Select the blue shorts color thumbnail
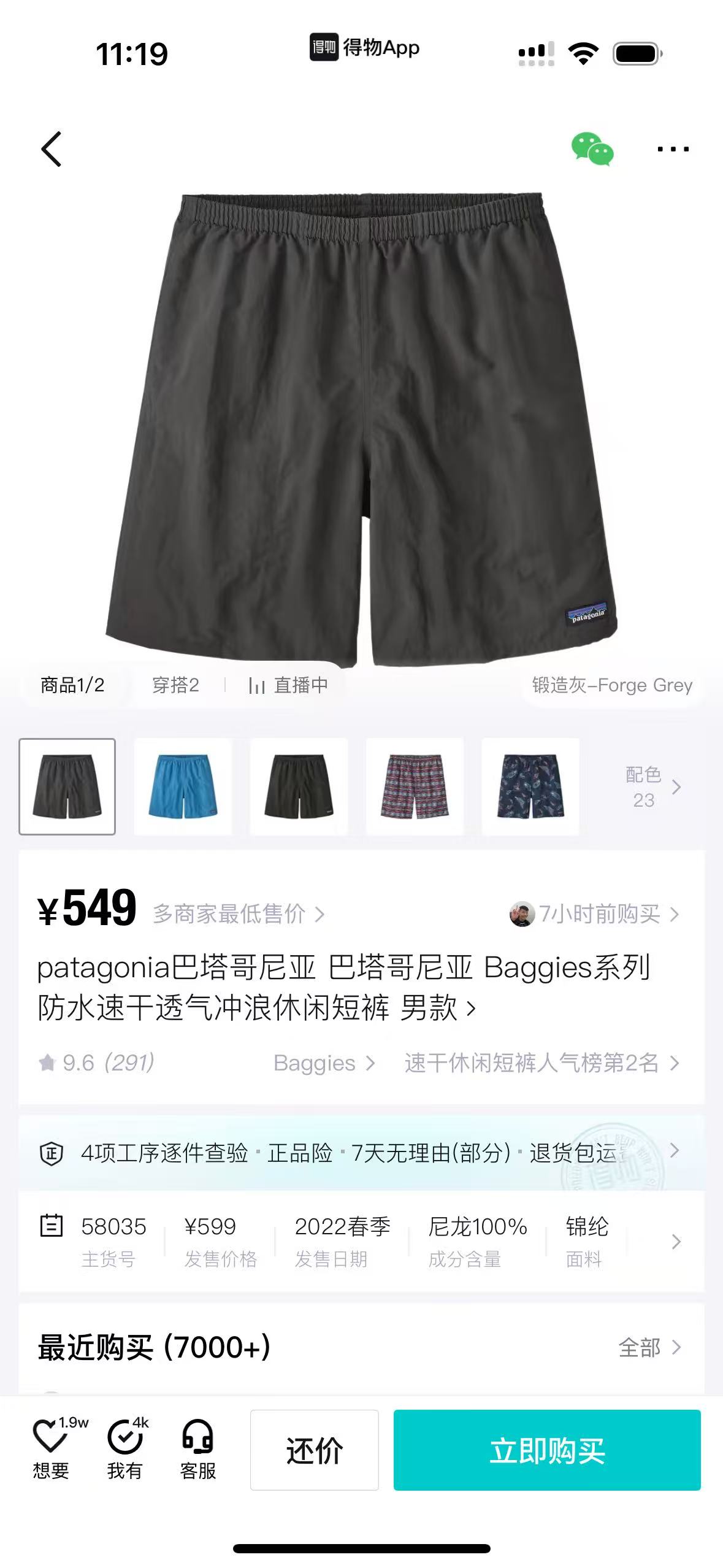Viewport: 723px width, 1568px height. pyautogui.click(x=183, y=786)
